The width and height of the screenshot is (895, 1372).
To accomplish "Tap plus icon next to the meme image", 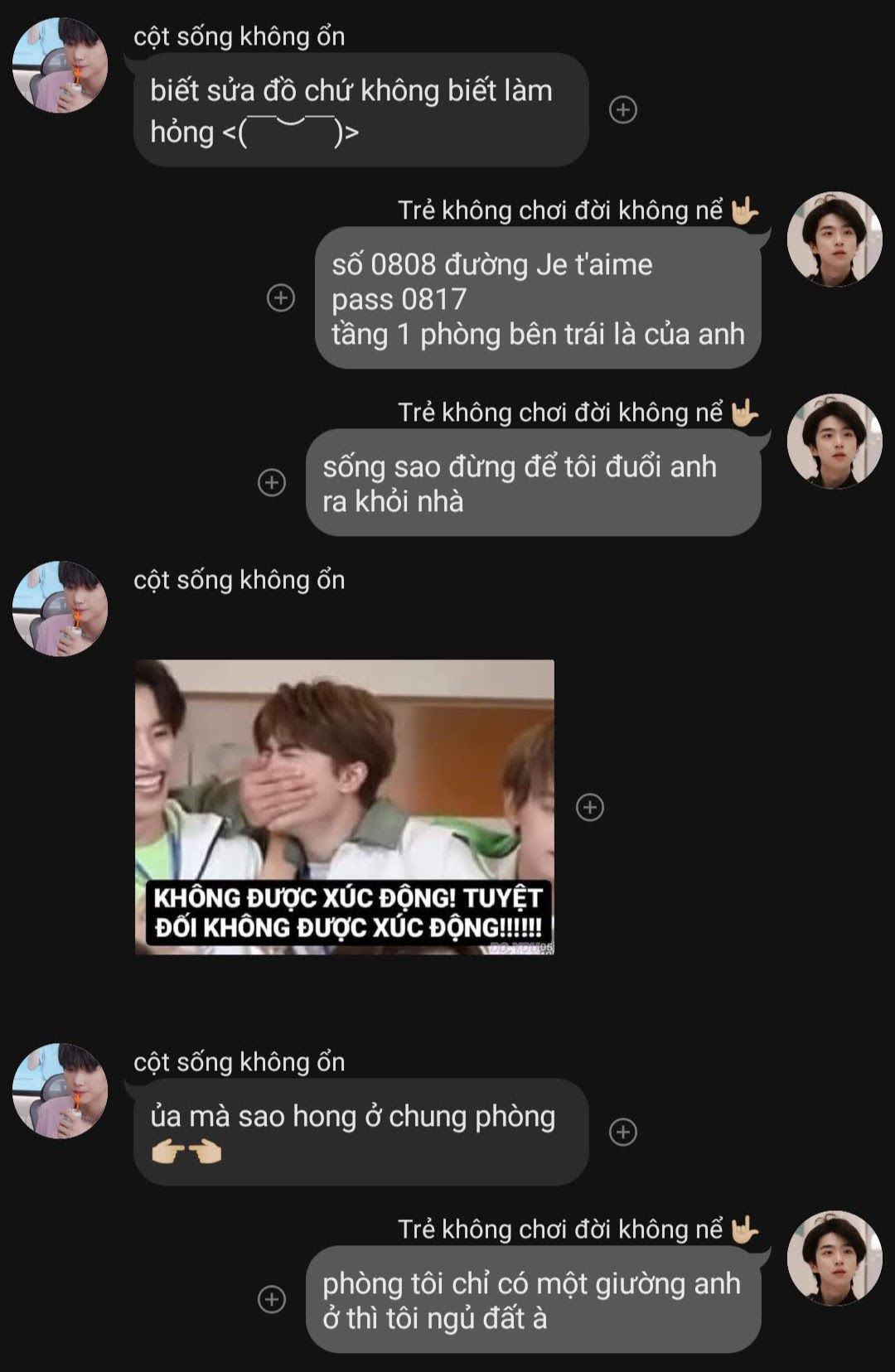I will click(589, 807).
